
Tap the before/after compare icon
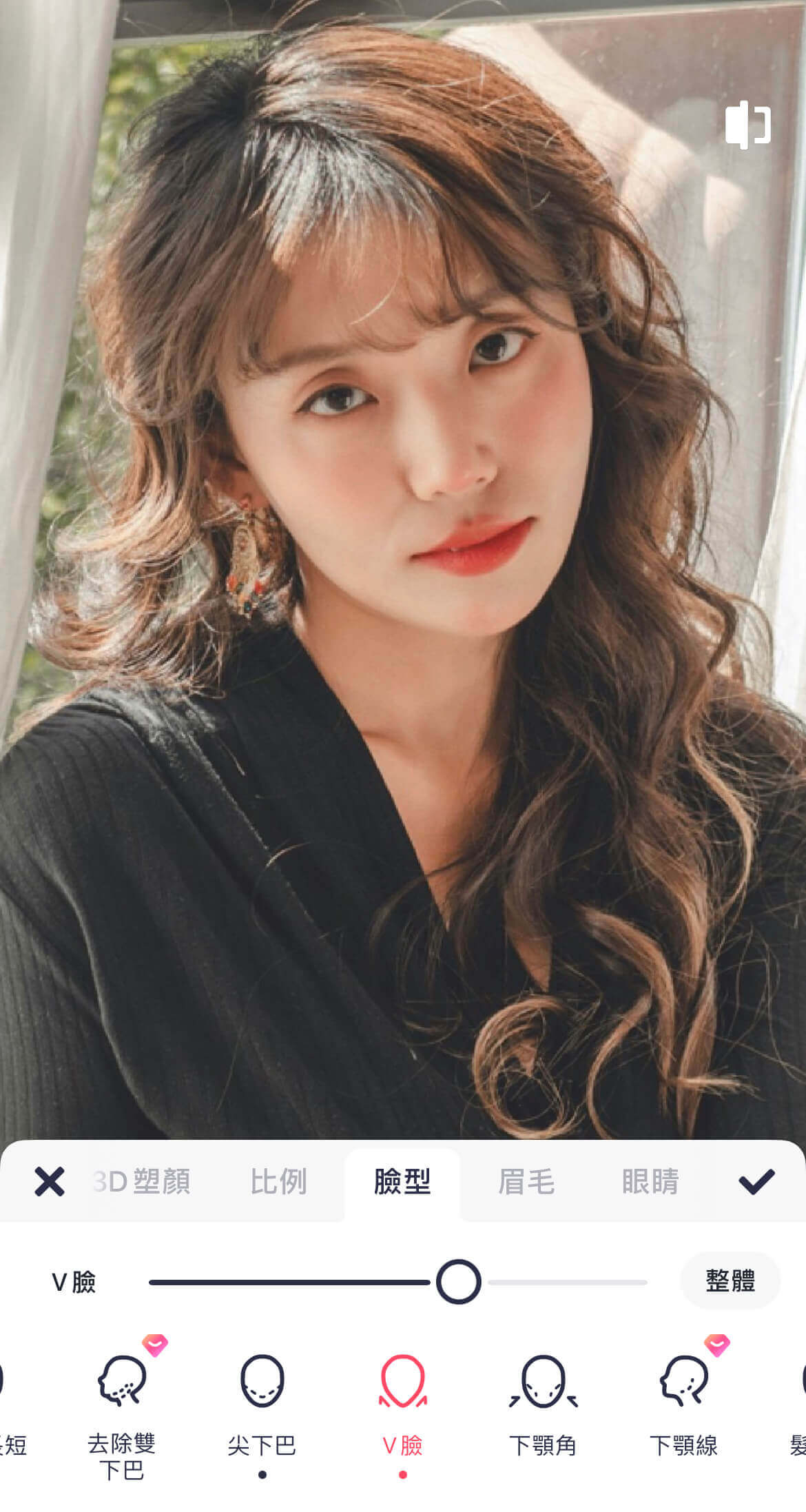tap(747, 125)
